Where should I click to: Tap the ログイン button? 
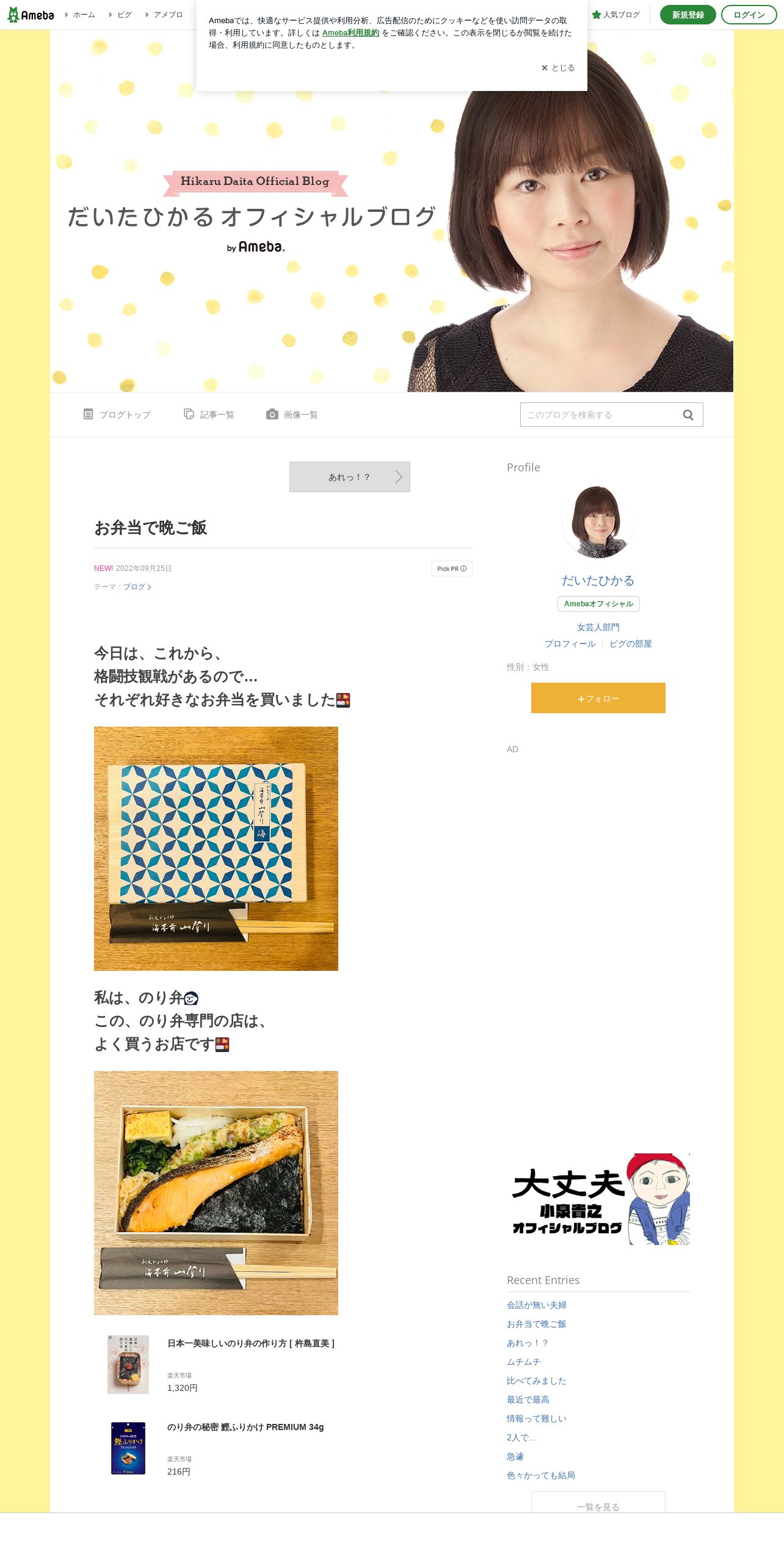click(x=749, y=15)
